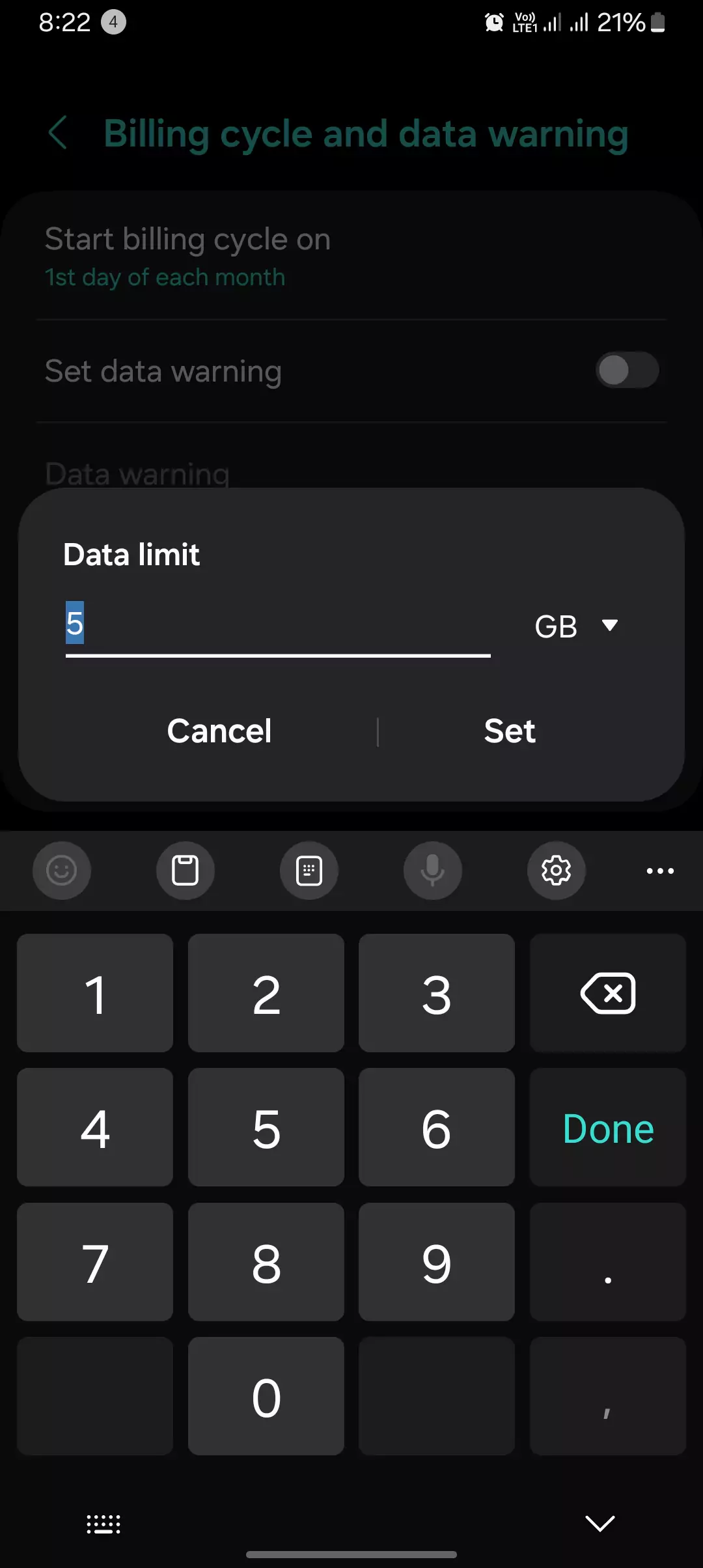Image resolution: width=703 pixels, height=1568 pixels.
Task: Confirm the data limit with Set
Action: click(510, 731)
